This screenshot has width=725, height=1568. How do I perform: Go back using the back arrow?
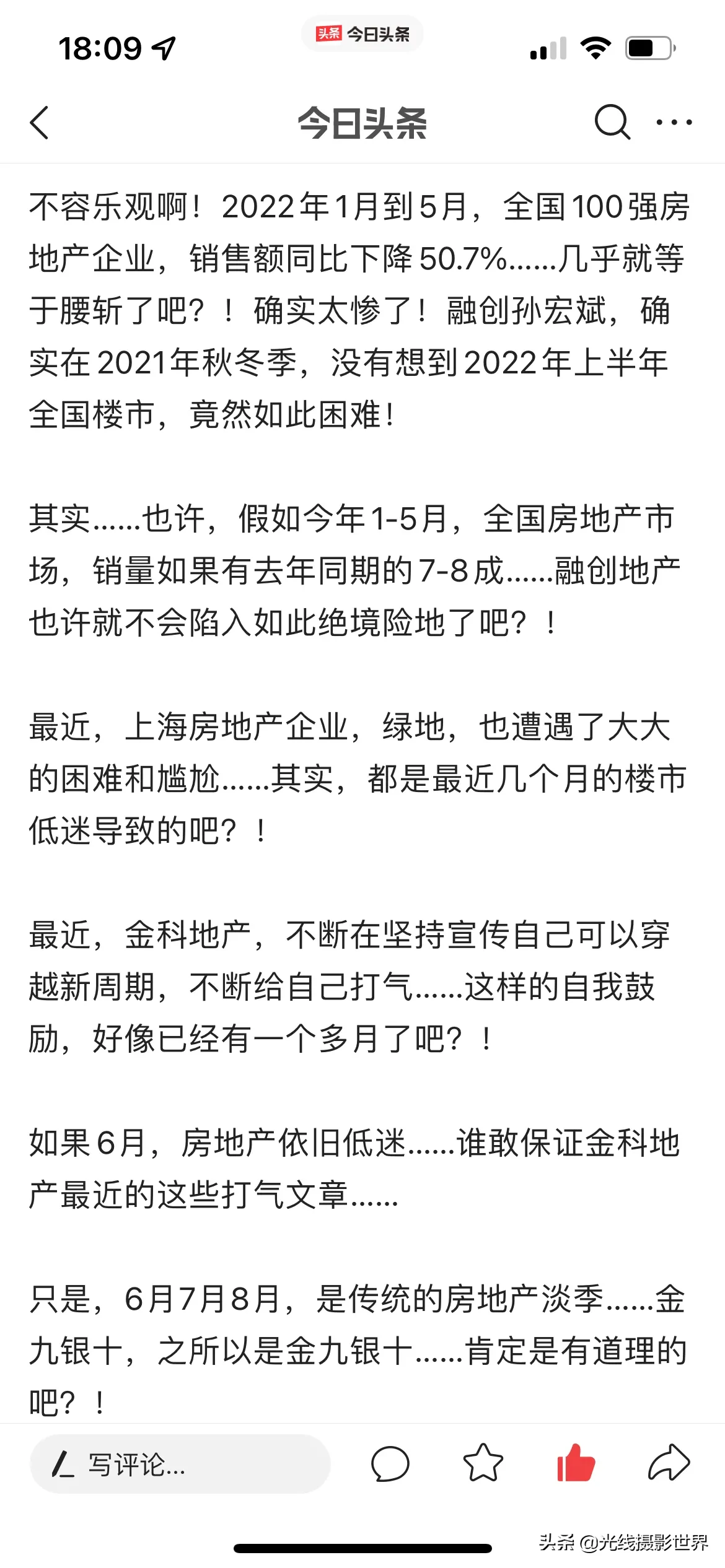39,123
